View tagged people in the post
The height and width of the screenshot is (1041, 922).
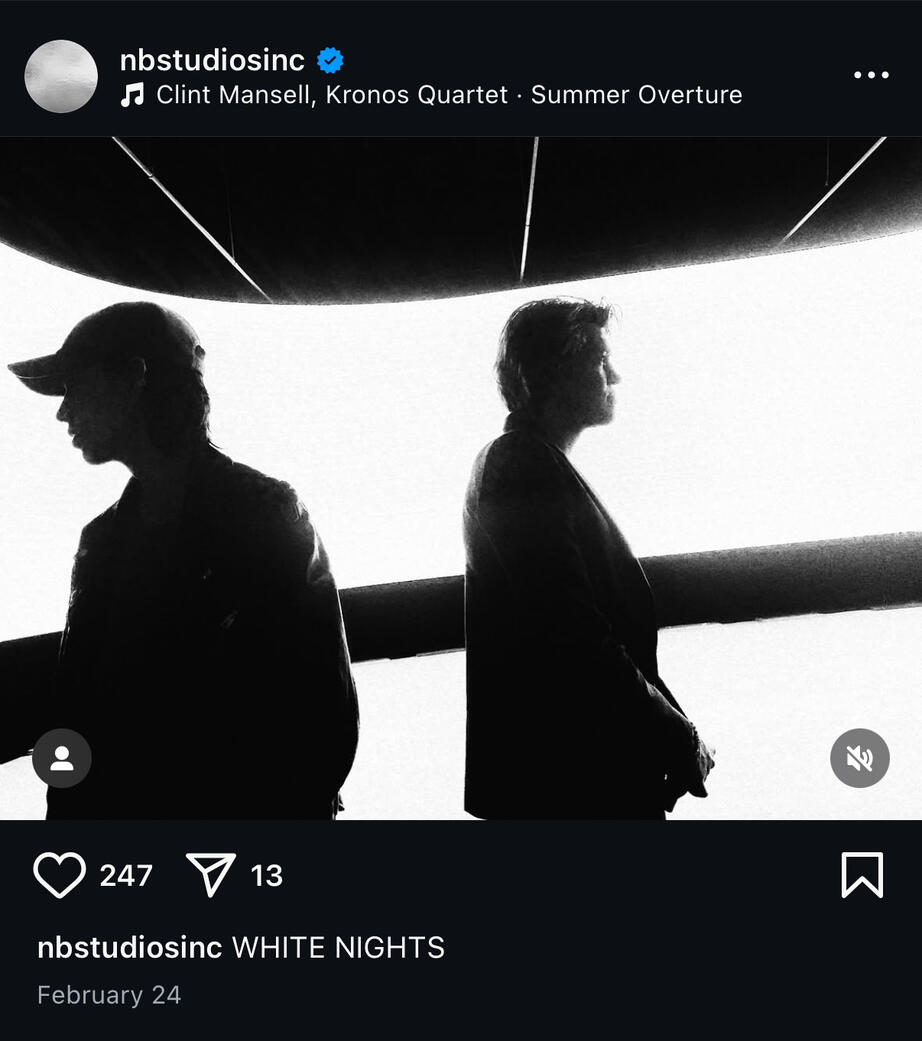pos(62,758)
